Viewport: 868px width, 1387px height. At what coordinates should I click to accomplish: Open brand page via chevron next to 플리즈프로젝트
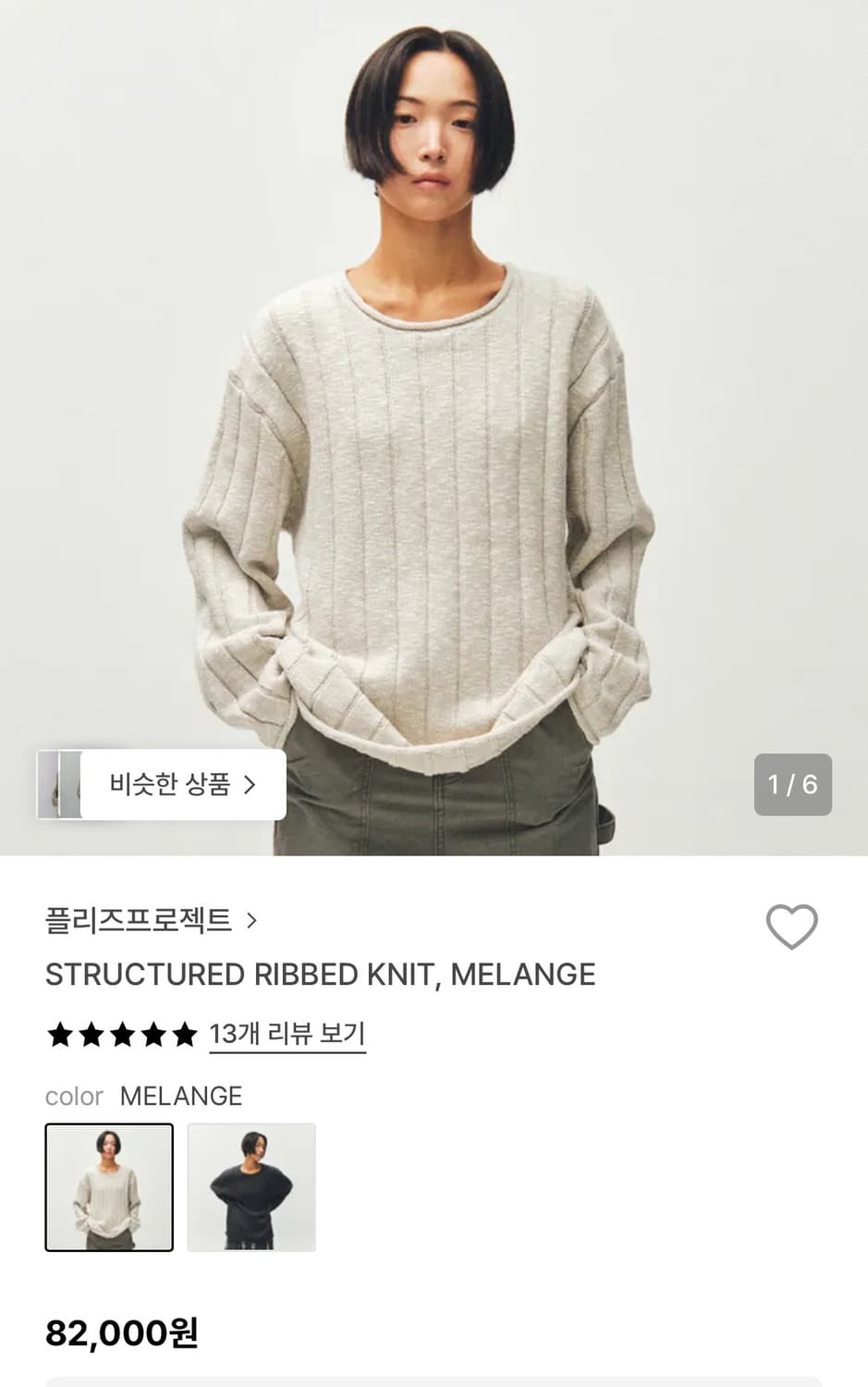250,922
